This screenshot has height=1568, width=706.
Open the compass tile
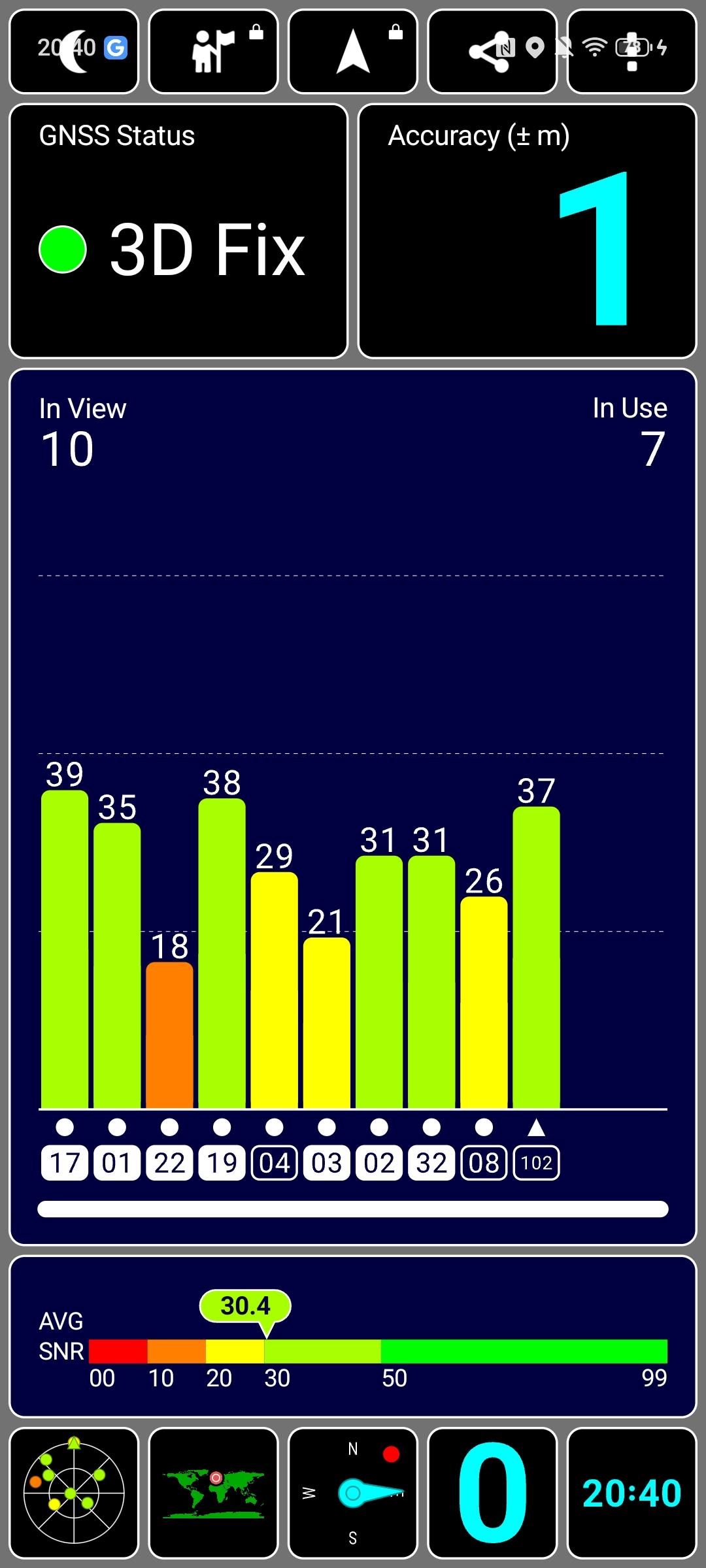pyautogui.click(x=353, y=1493)
